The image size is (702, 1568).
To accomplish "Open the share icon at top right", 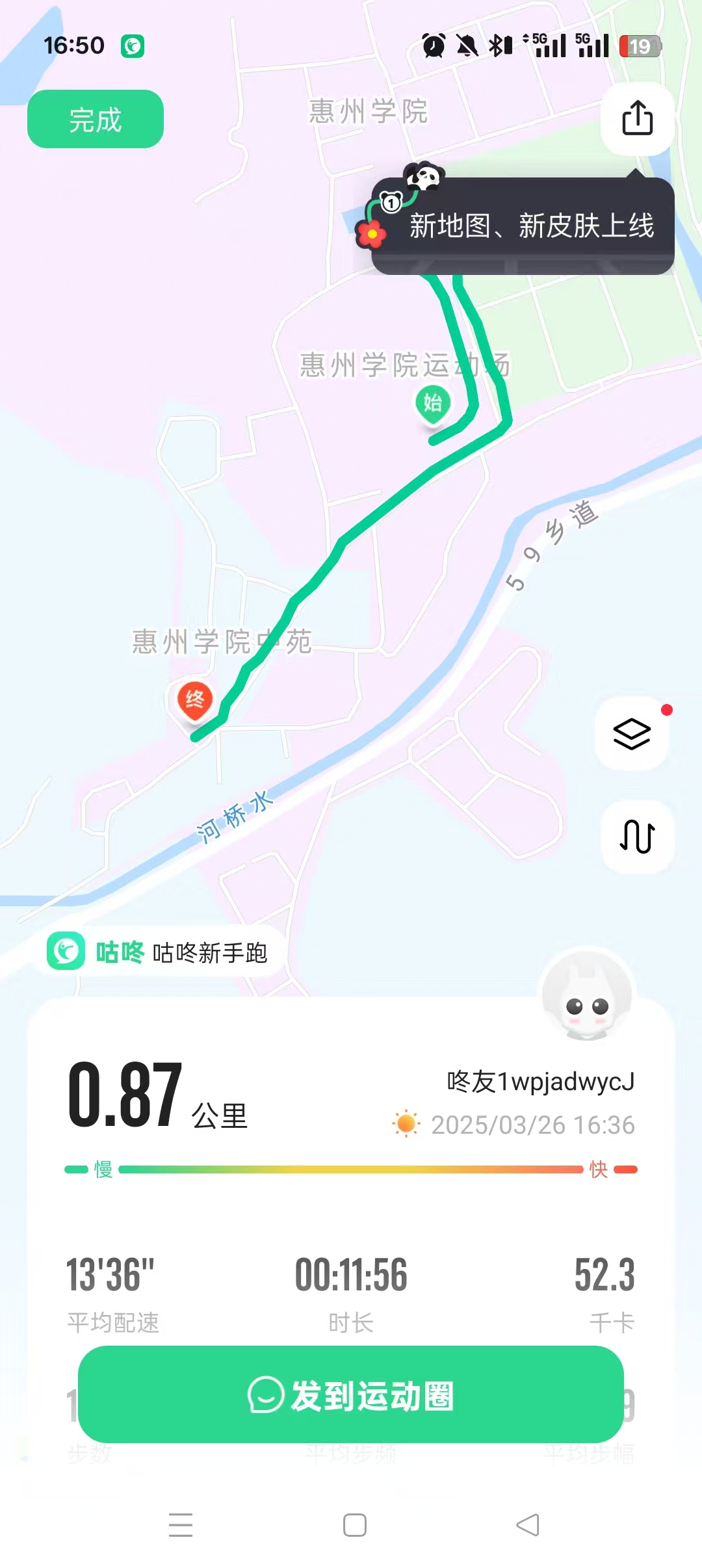I will (x=637, y=118).
